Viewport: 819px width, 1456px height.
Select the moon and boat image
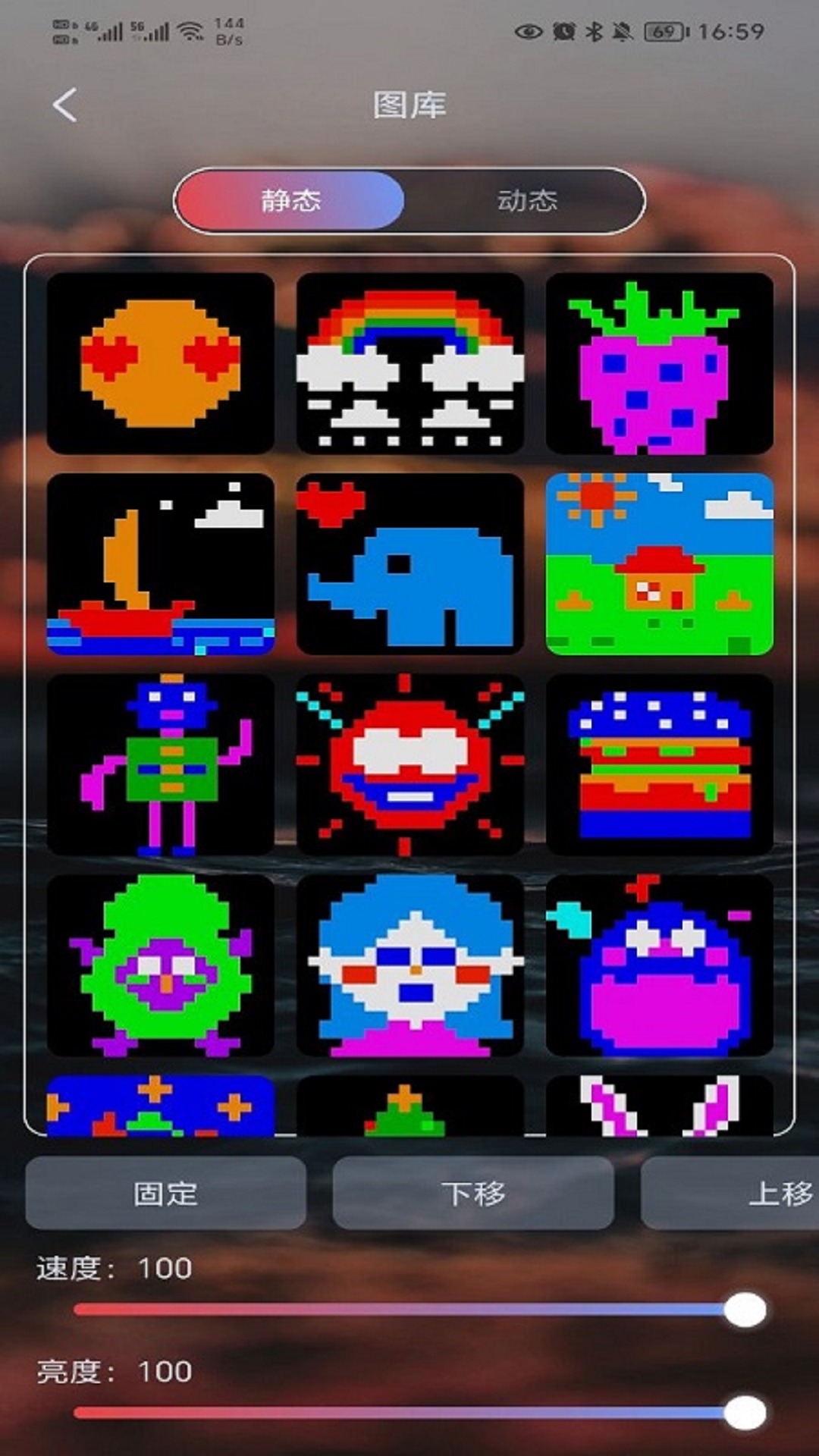[x=161, y=563]
